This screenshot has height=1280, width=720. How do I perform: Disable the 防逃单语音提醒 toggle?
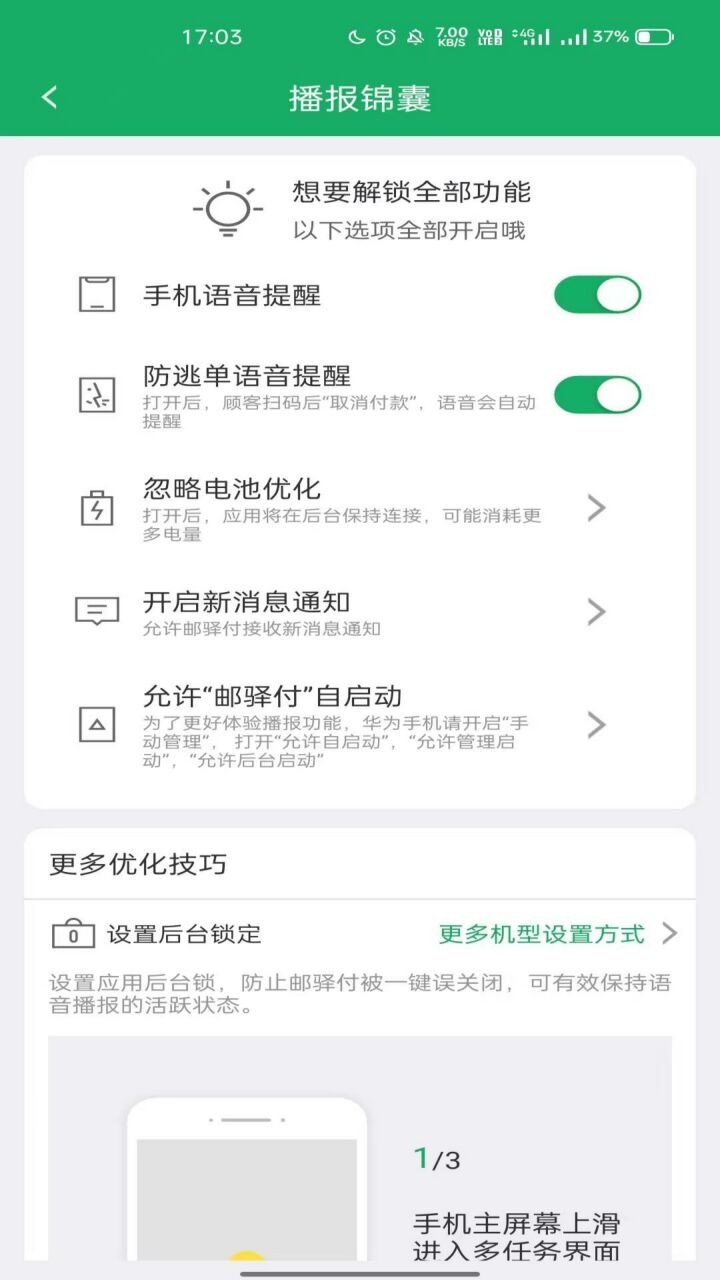pos(597,392)
